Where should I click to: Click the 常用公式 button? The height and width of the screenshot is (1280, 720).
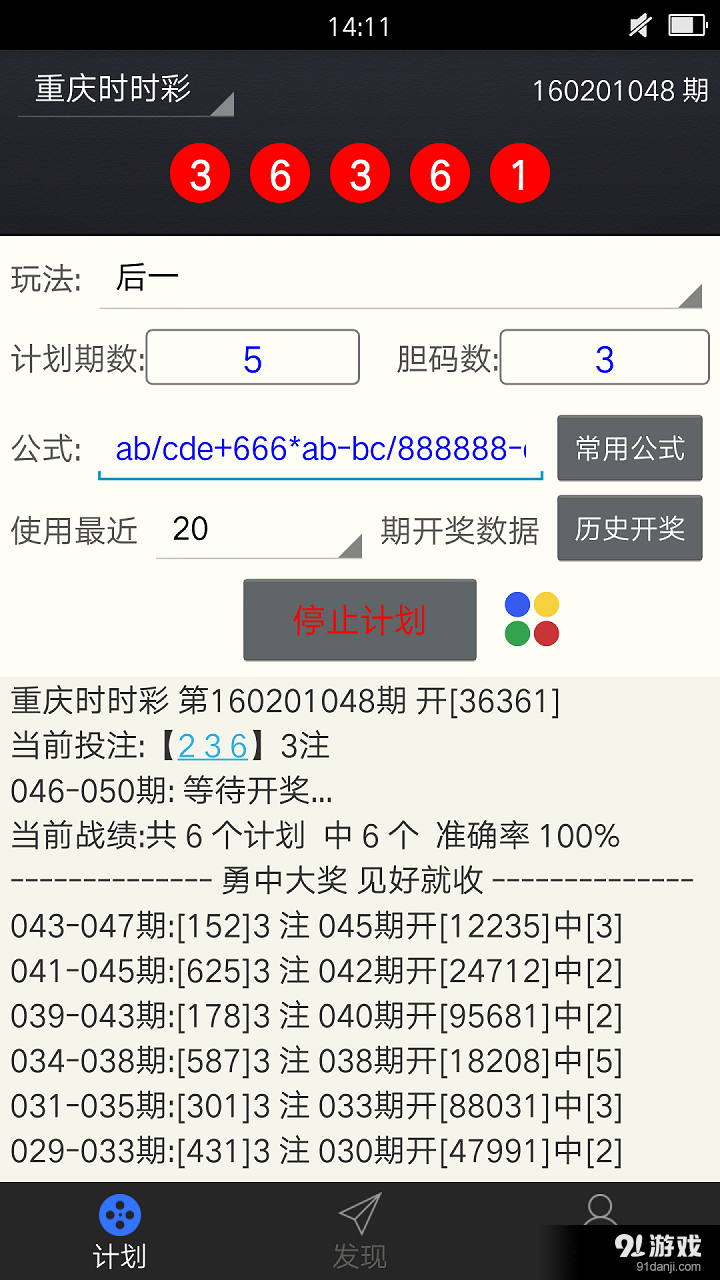(629, 448)
